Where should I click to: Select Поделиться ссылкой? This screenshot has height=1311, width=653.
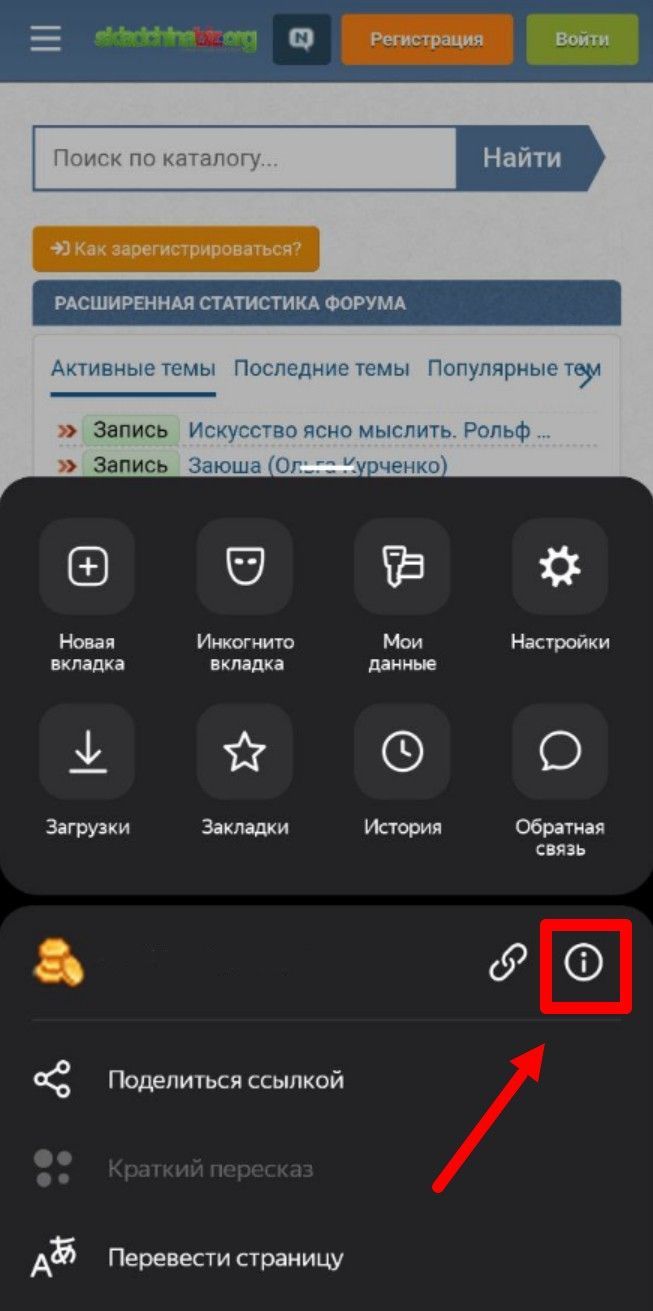[225, 1080]
